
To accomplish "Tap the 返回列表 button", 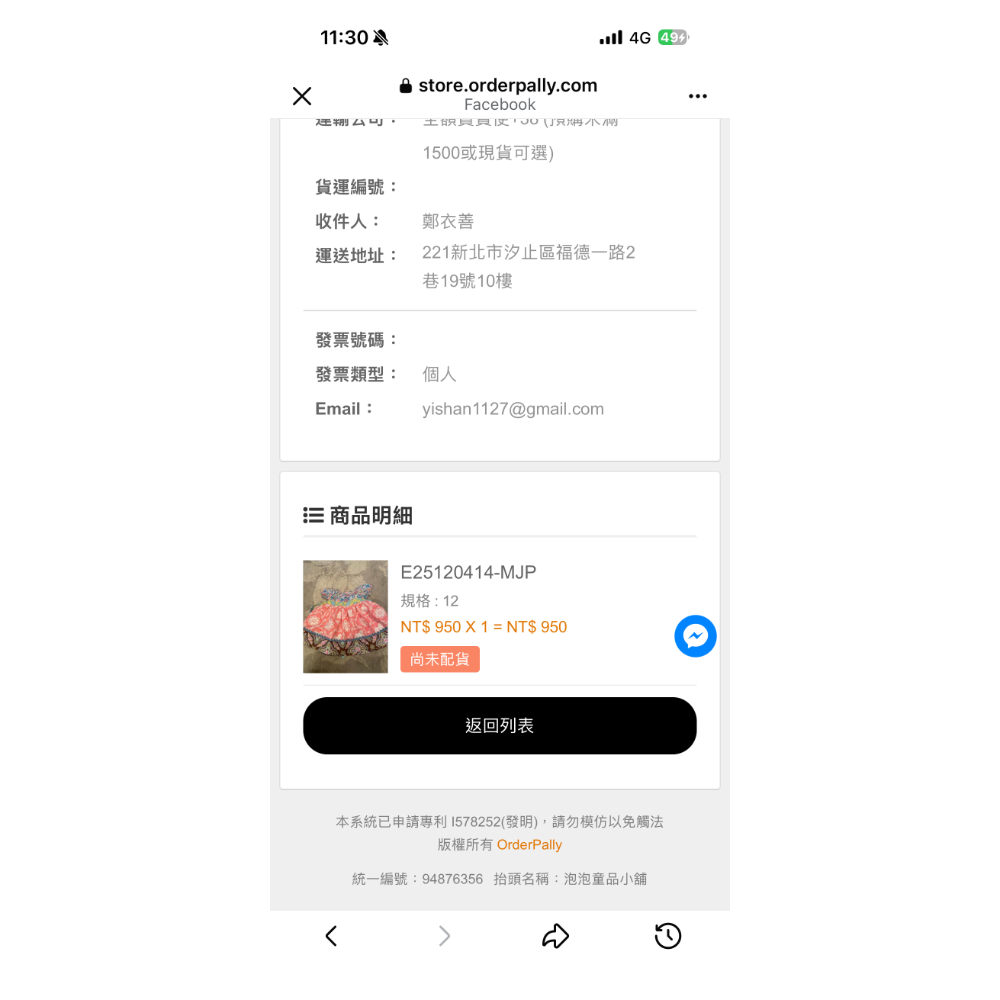I will [x=499, y=725].
